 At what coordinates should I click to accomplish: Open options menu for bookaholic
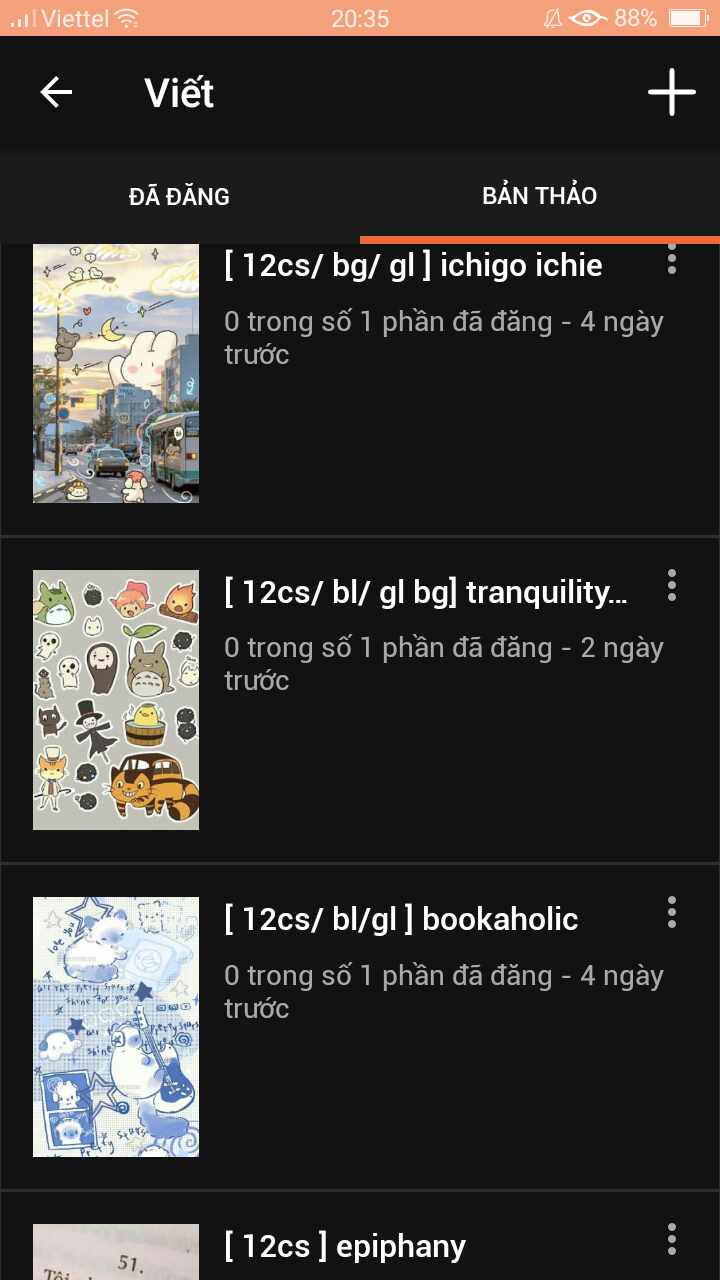[x=672, y=912]
